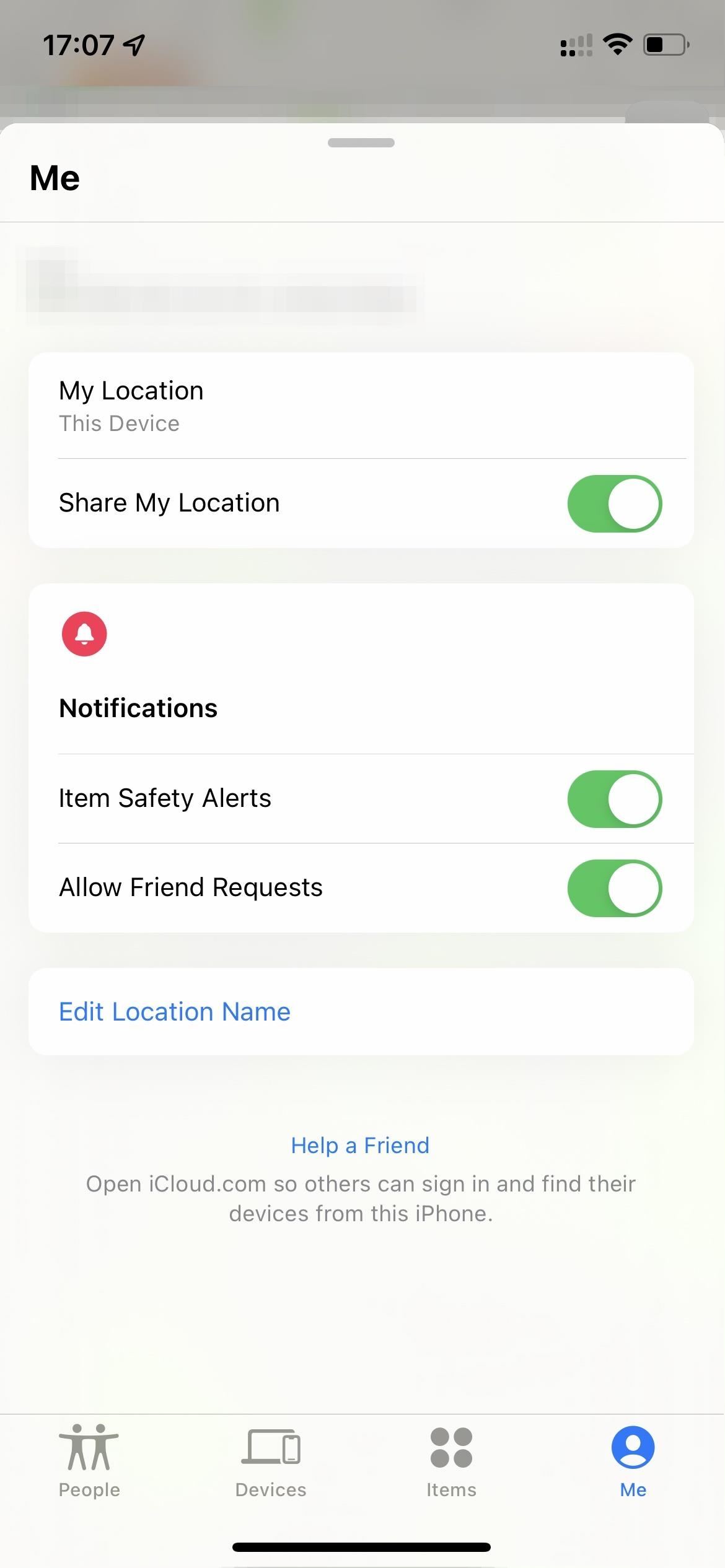Image resolution: width=725 pixels, height=1568 pixels.
Task: Switch to the Devices tab
Action: [x=271, y=1461]
